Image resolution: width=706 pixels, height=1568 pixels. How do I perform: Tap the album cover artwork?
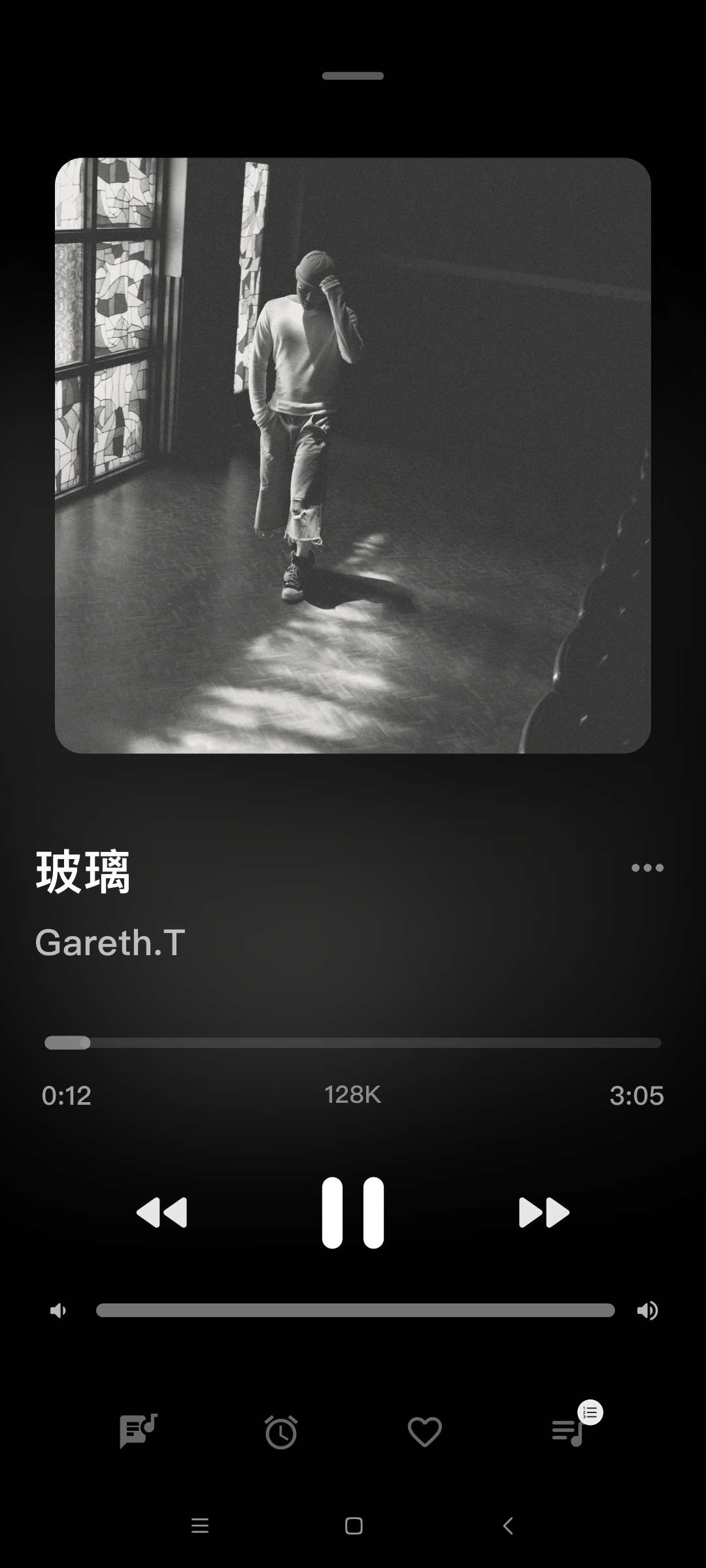(x=353, y=455)
